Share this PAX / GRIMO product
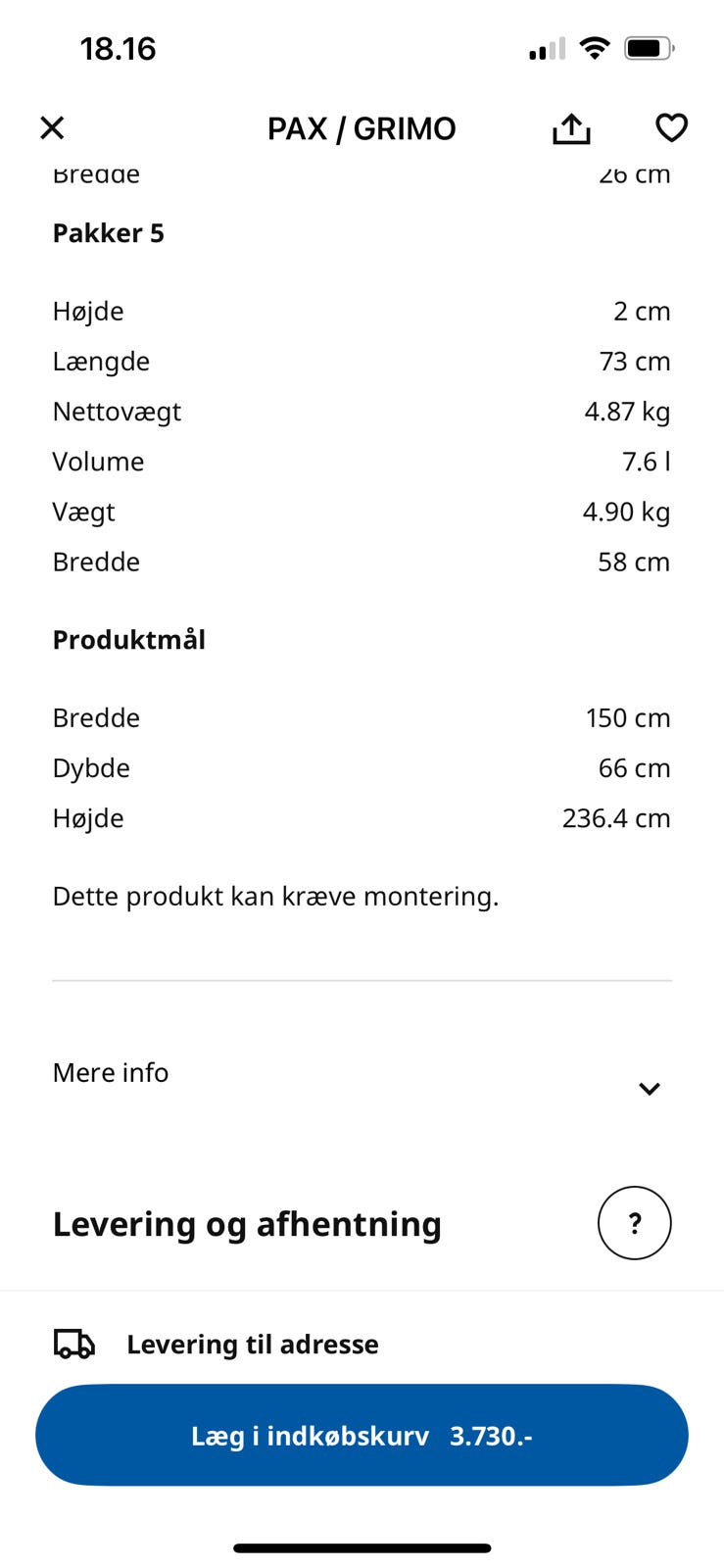 coord(571,128)
